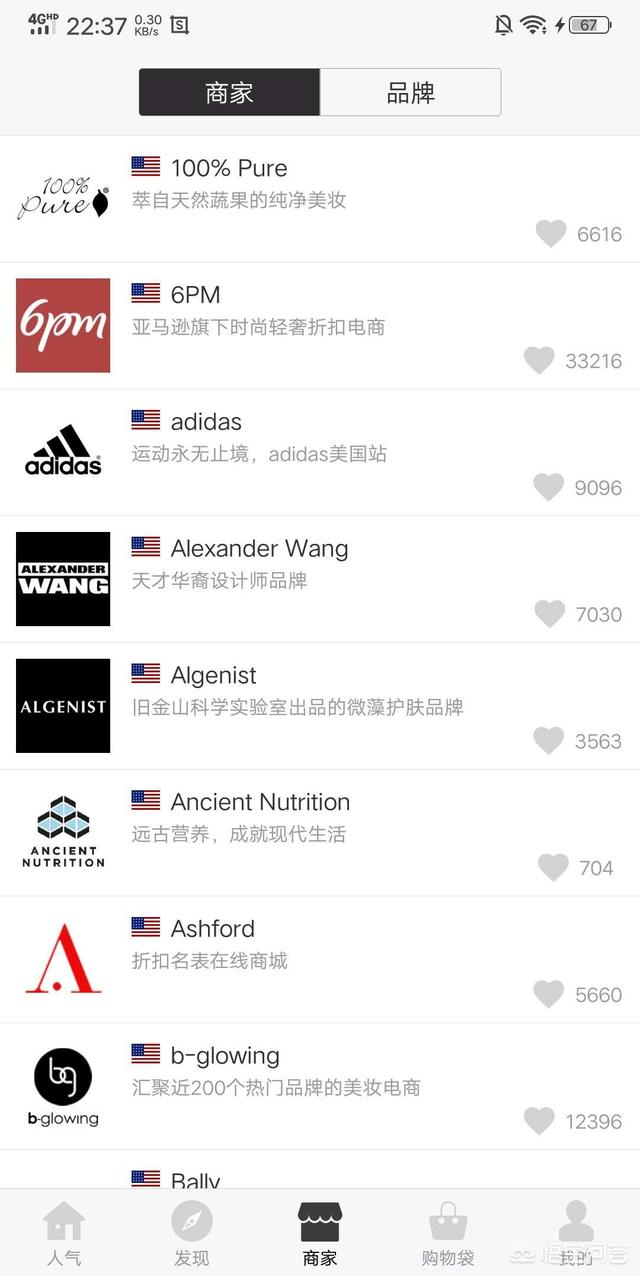This screenshot has height=1276, width=640.
Task: Like b-glowing using the heart icon
Action: (539, 1121)
